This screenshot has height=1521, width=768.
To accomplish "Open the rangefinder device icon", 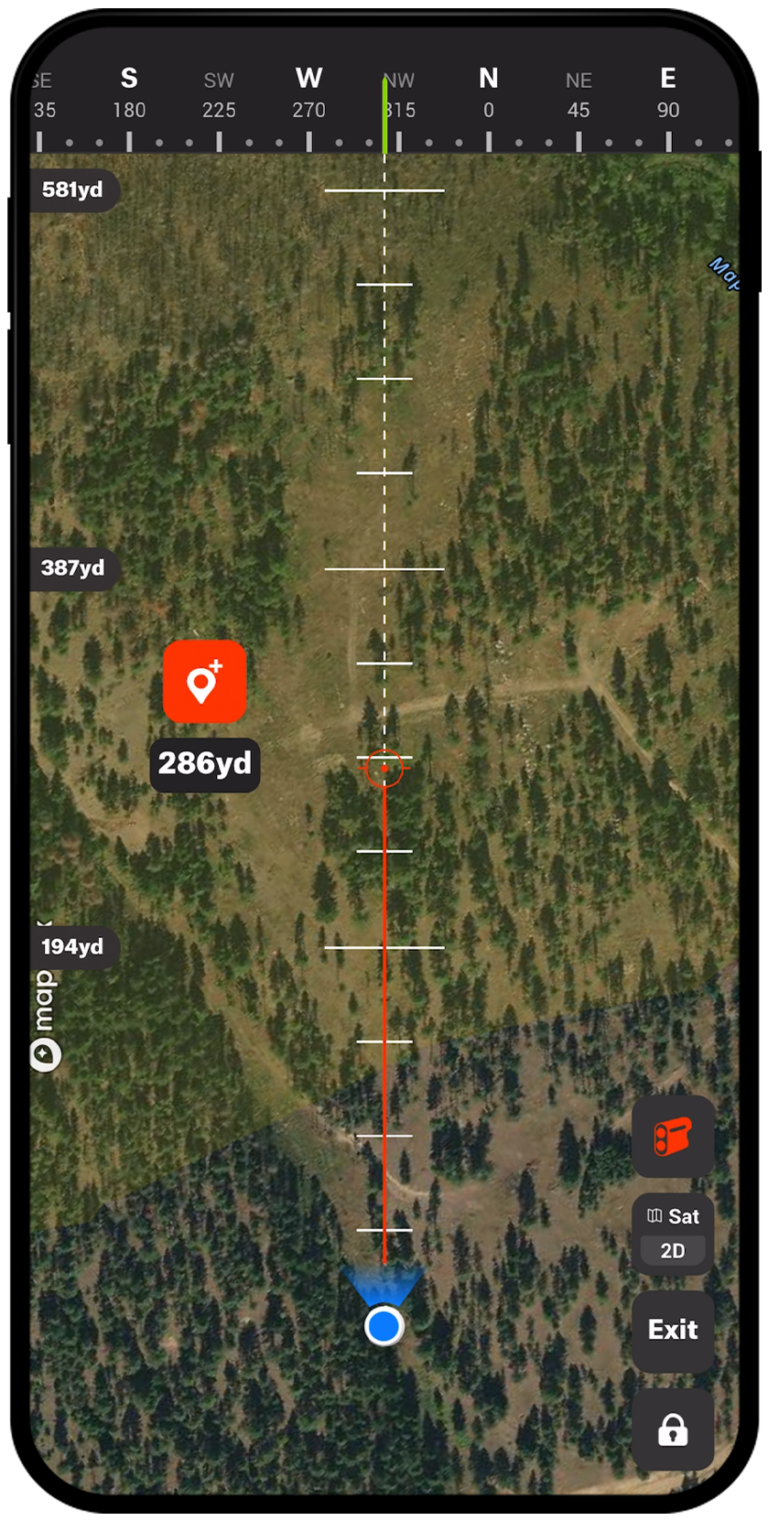I will point(672,1136).
